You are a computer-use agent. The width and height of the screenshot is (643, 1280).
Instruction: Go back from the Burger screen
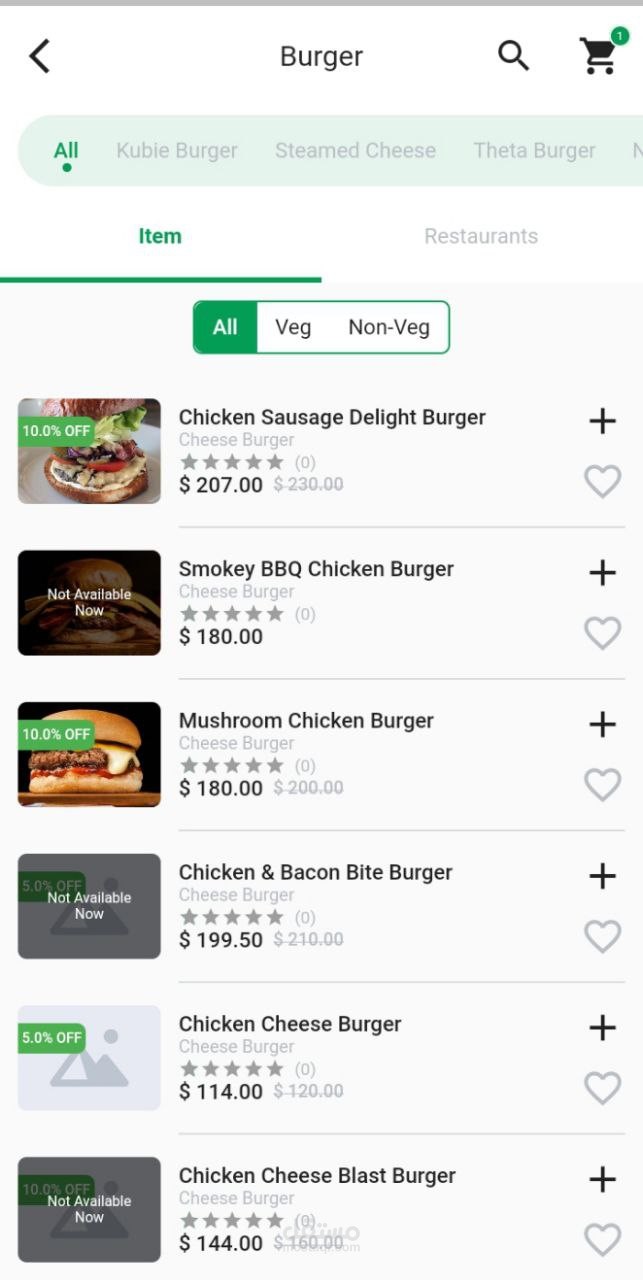point(40,57)
